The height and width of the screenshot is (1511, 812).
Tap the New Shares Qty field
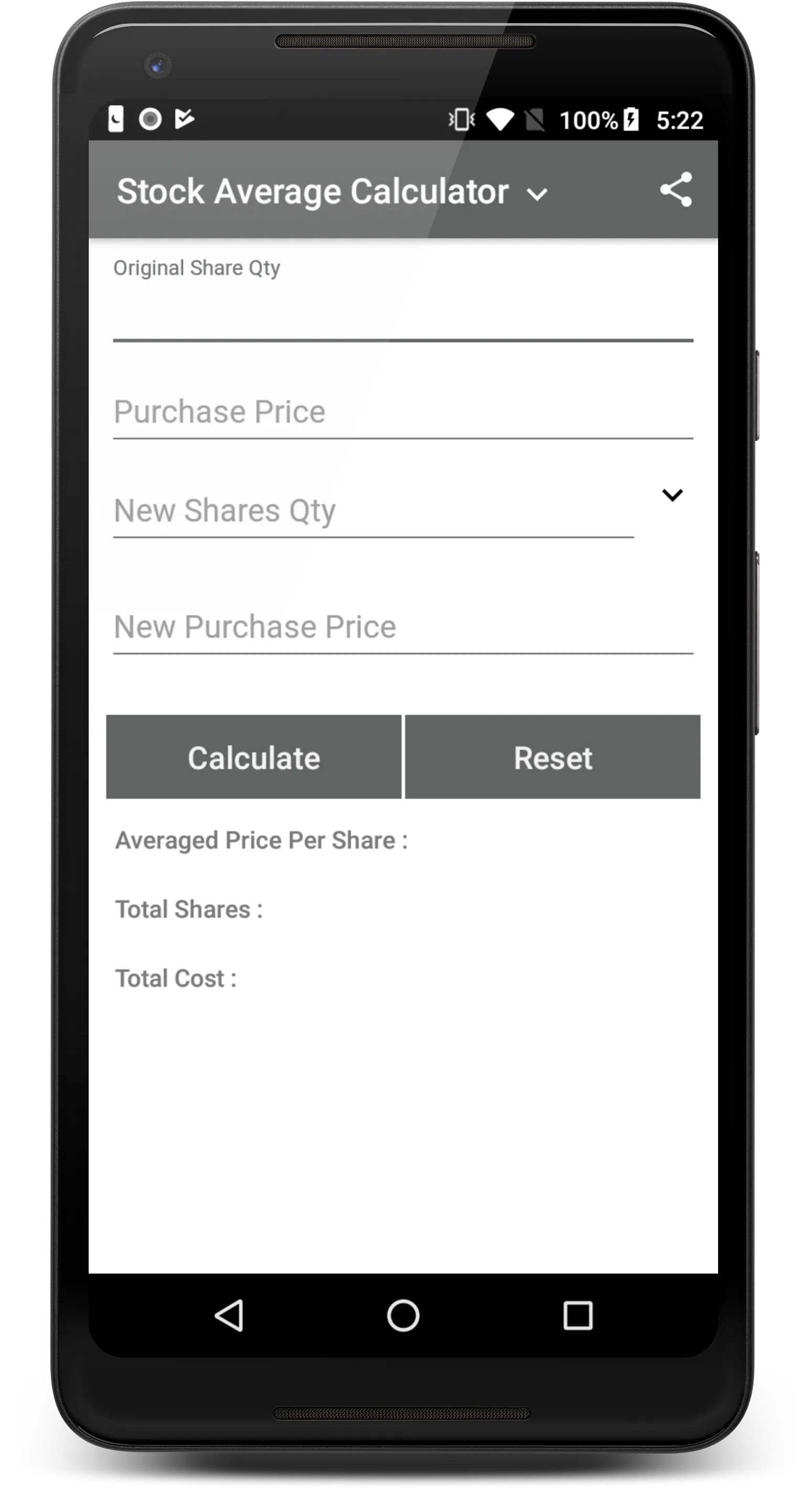373,510
